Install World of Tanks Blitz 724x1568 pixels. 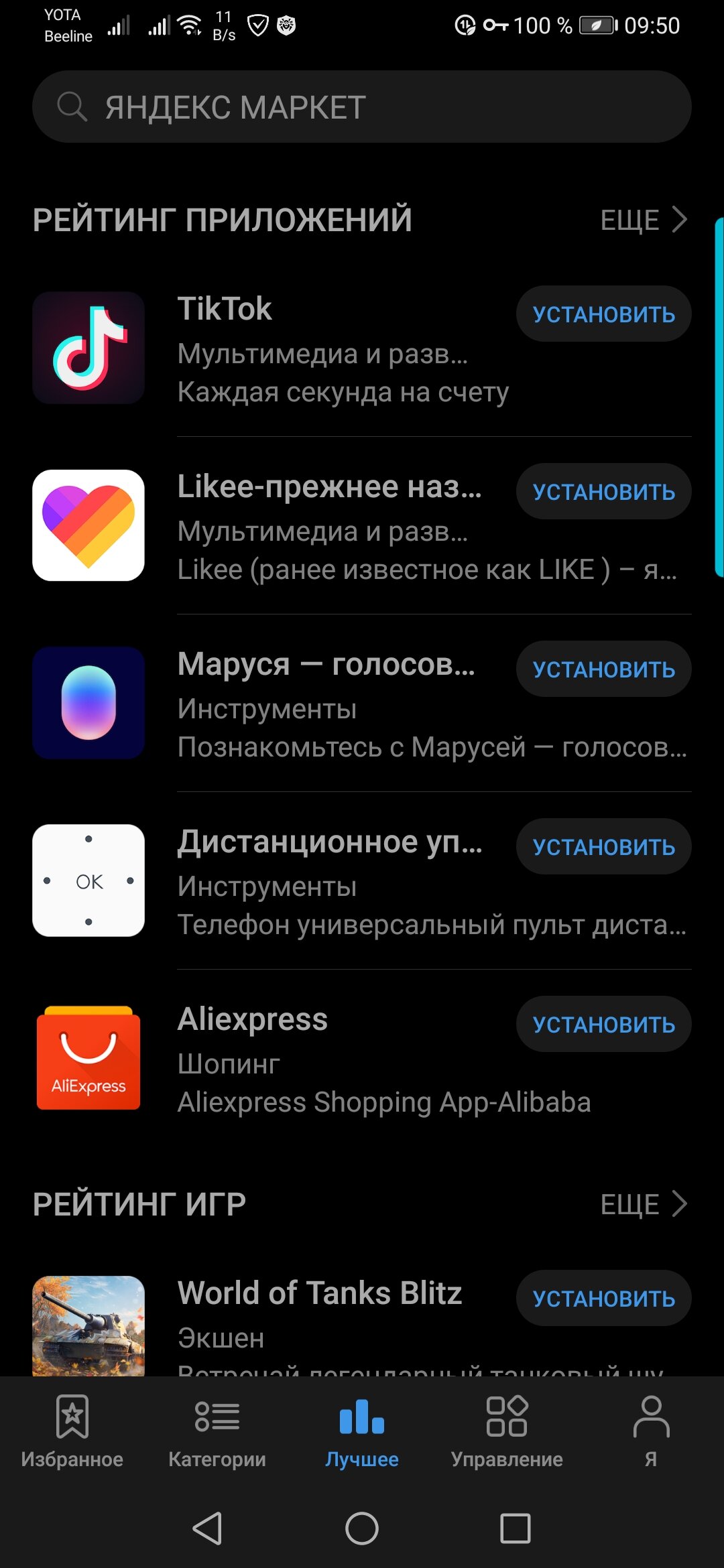pos(603,1298)
